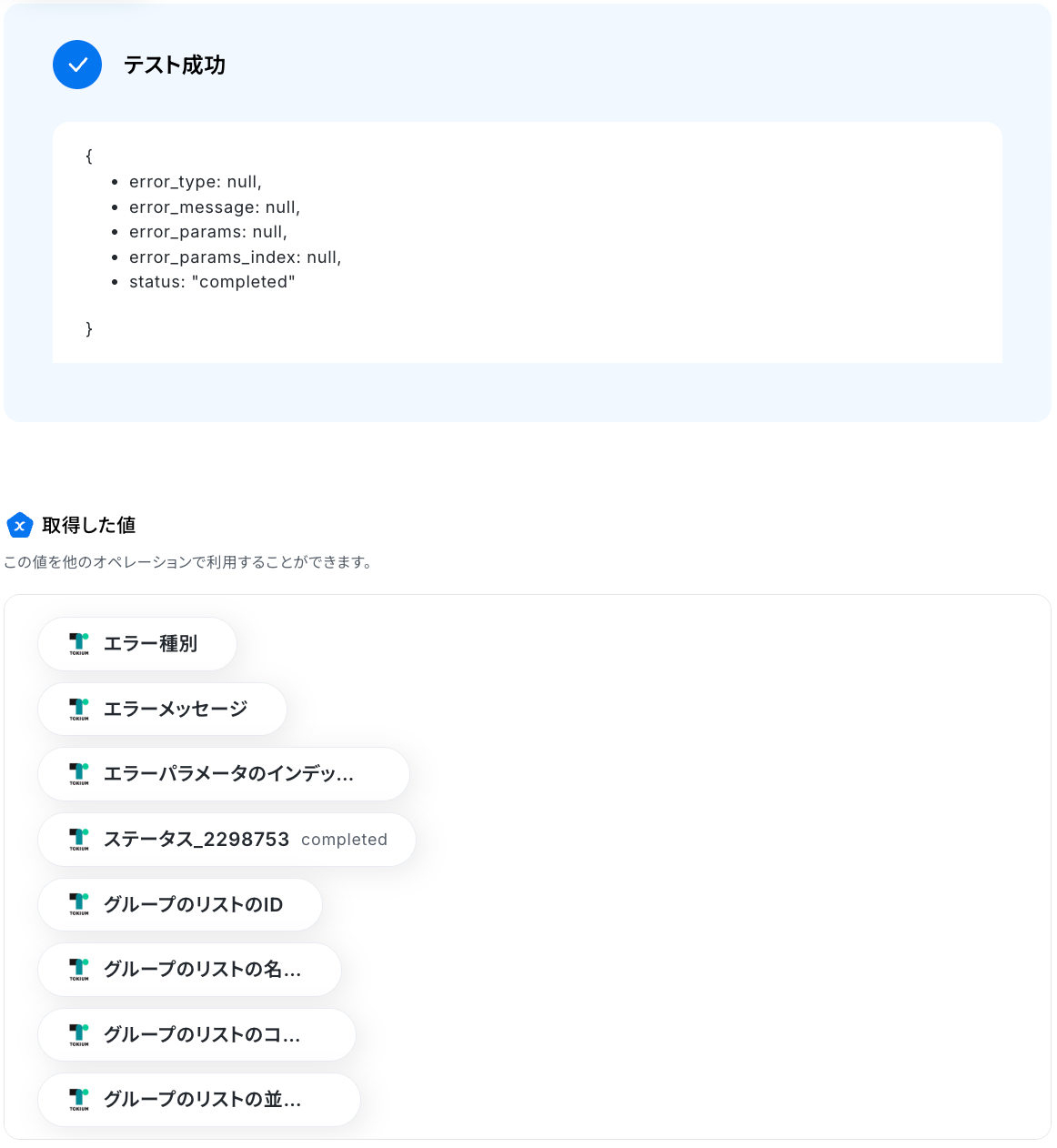Select the グループのリストのコ… chip
The width and height of the screenshot is (1057, 1148).
196,1035
